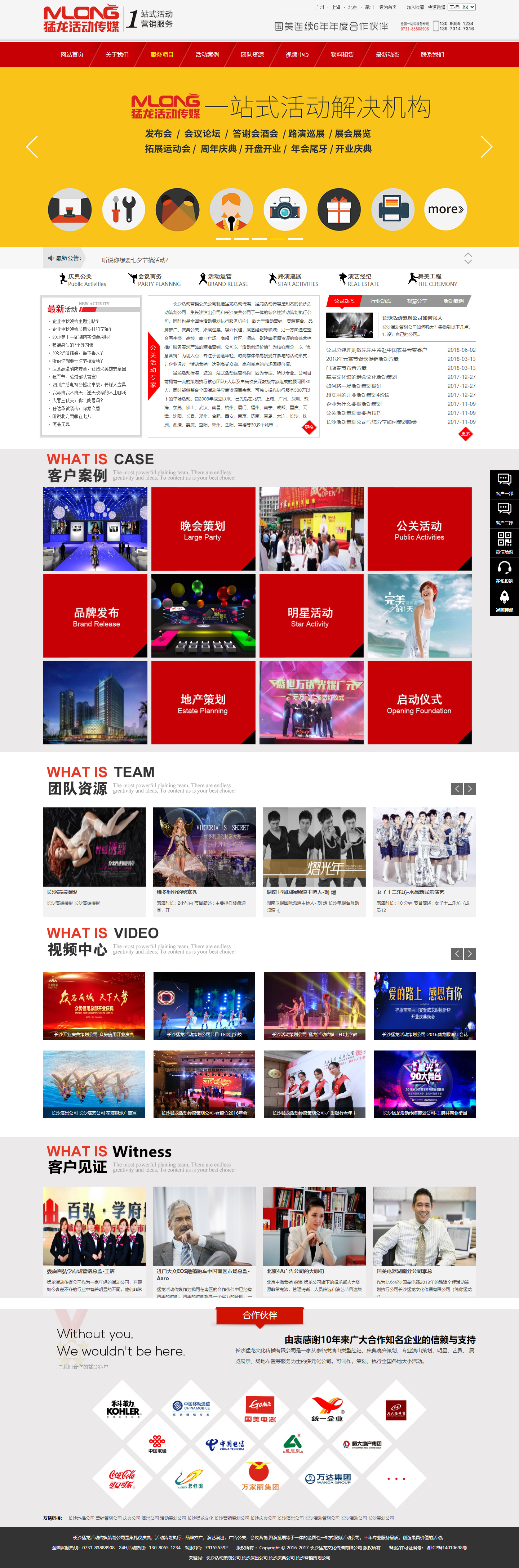Image resolution: width=519 pixels, height=1568 pixels.
Task: Open 视频中心 from the top menu
Action: 297,55
